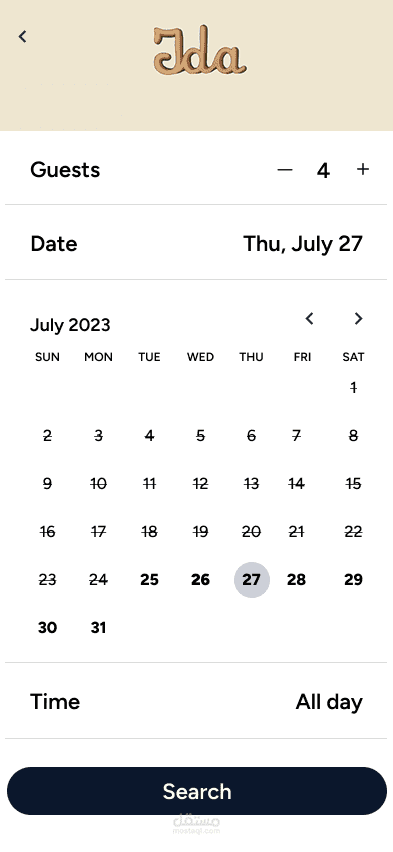Increase guest count with the plus button
393x852 pixels.
pos(363,170)
